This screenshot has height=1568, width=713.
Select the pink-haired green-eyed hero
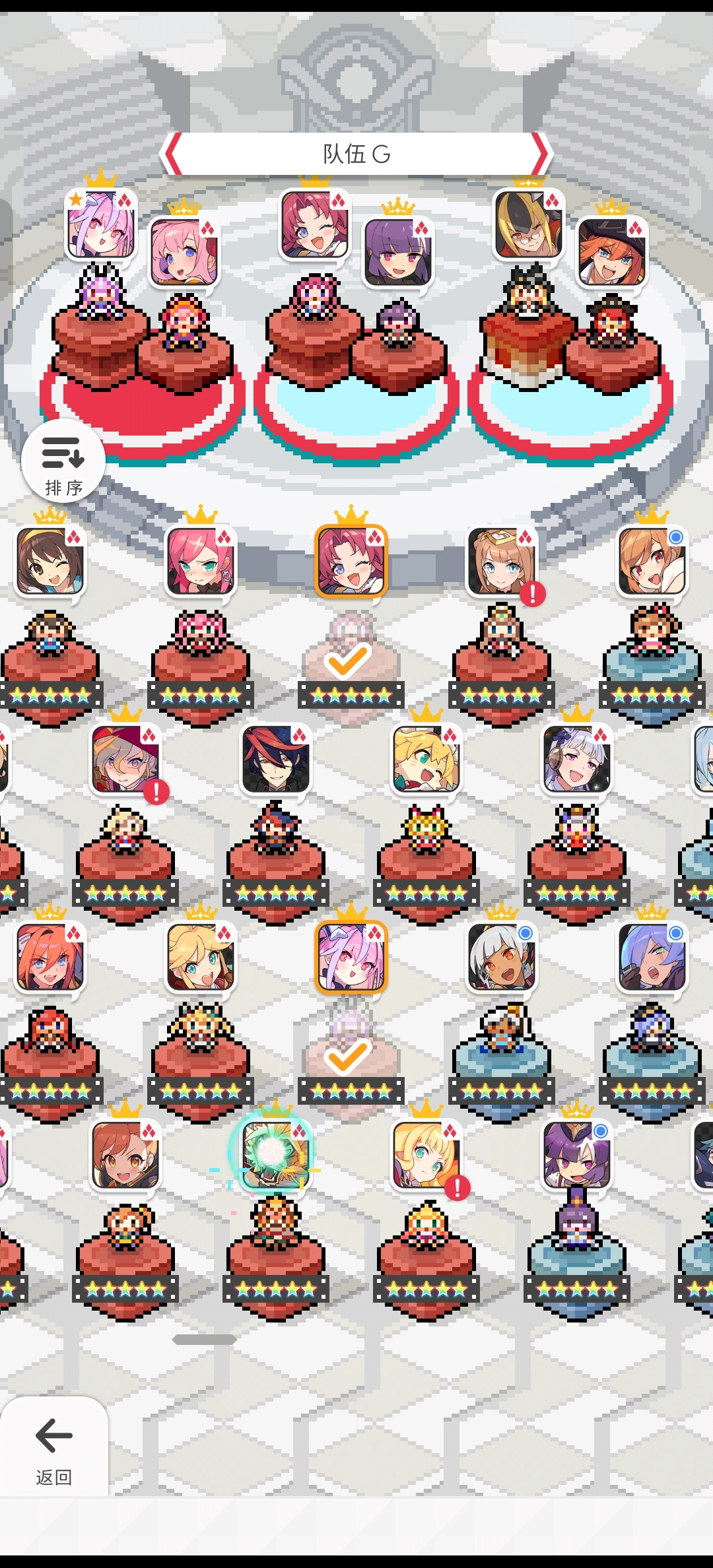click(x=200, y=561)
